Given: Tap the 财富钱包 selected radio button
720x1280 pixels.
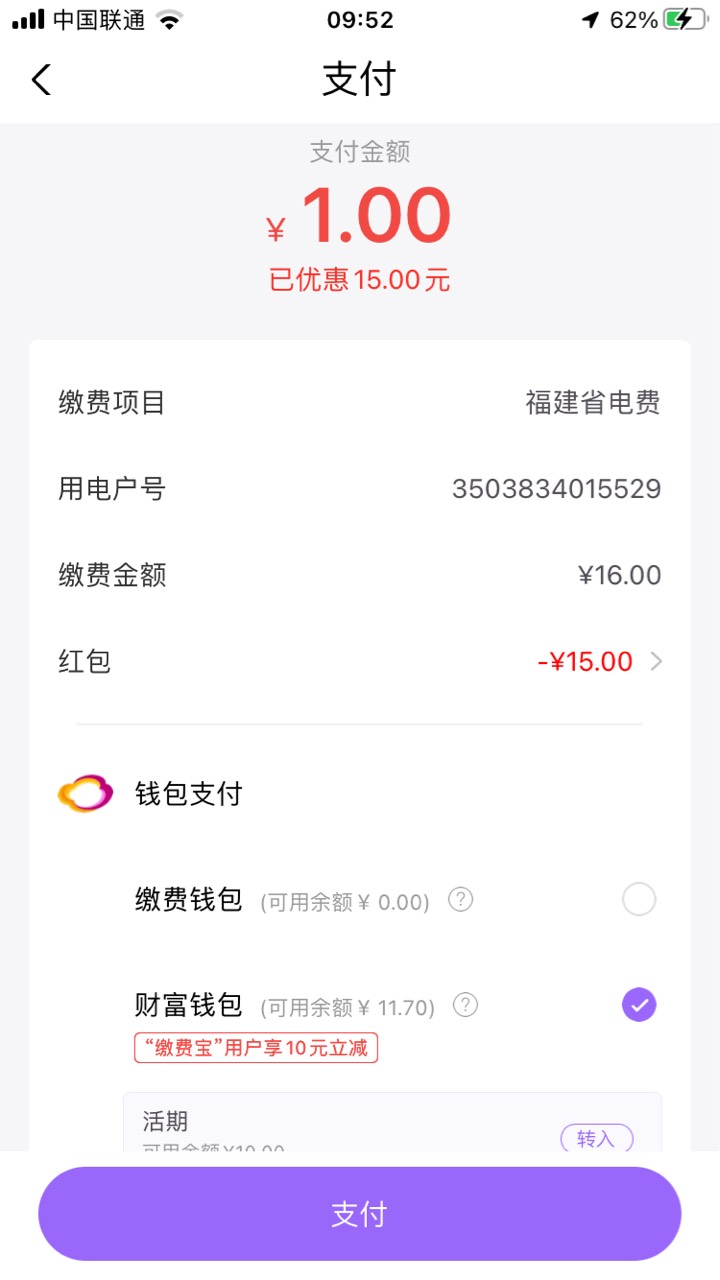Looking at the screenshot, I should (x=639, y=1005).
